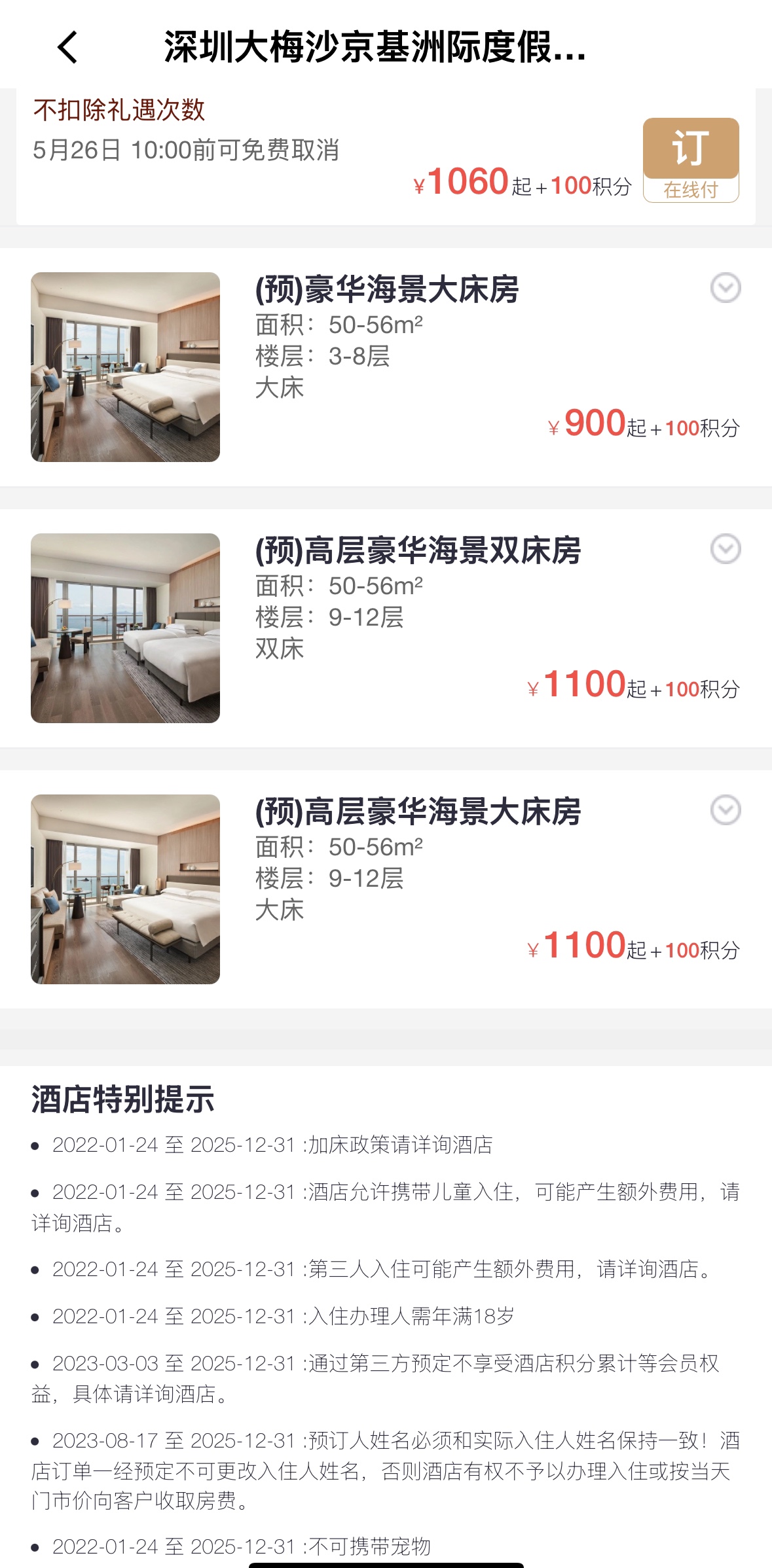Go back from hotel details
The image size is (772, 1568).
click(67, 48)
